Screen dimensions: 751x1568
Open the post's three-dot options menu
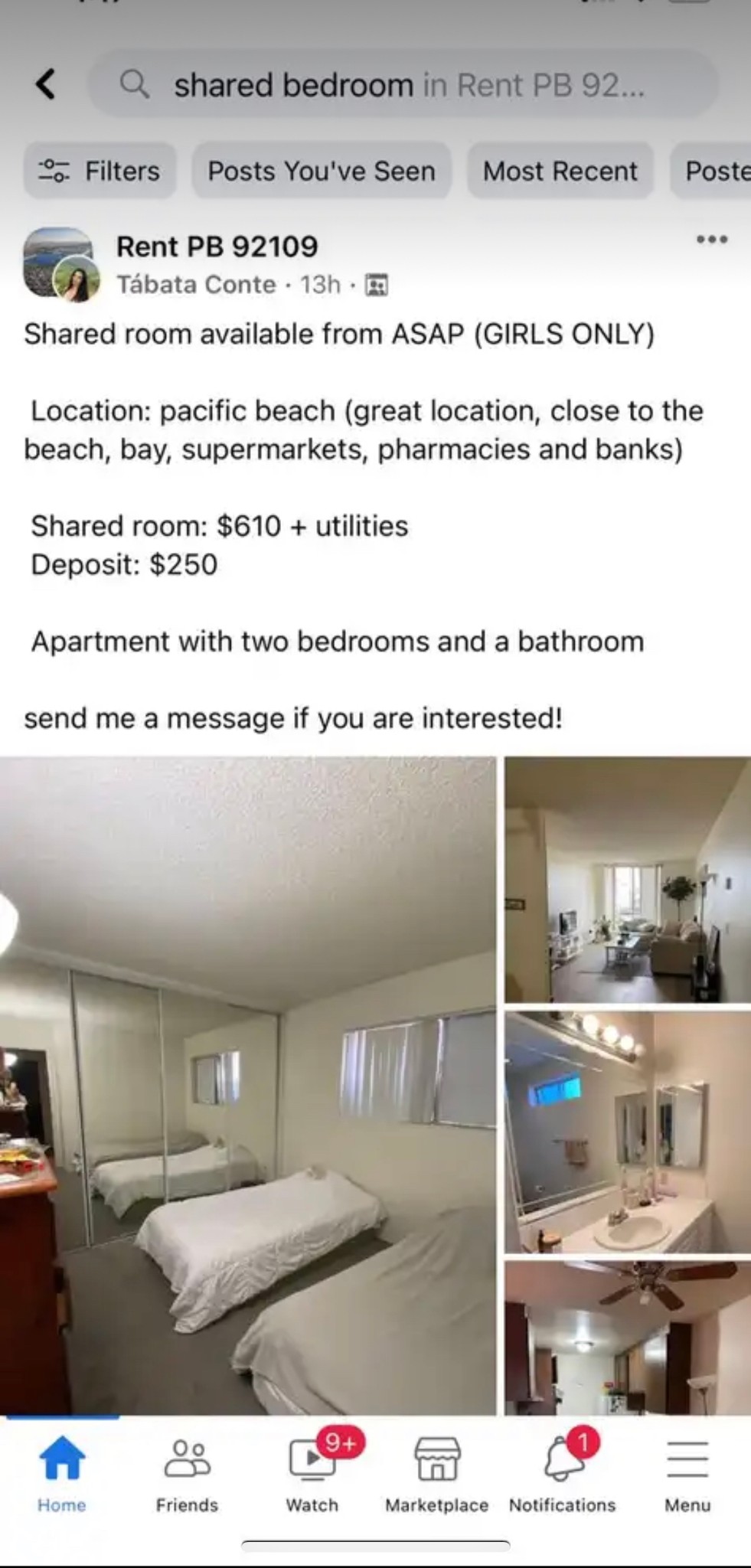tap(712, 240)
